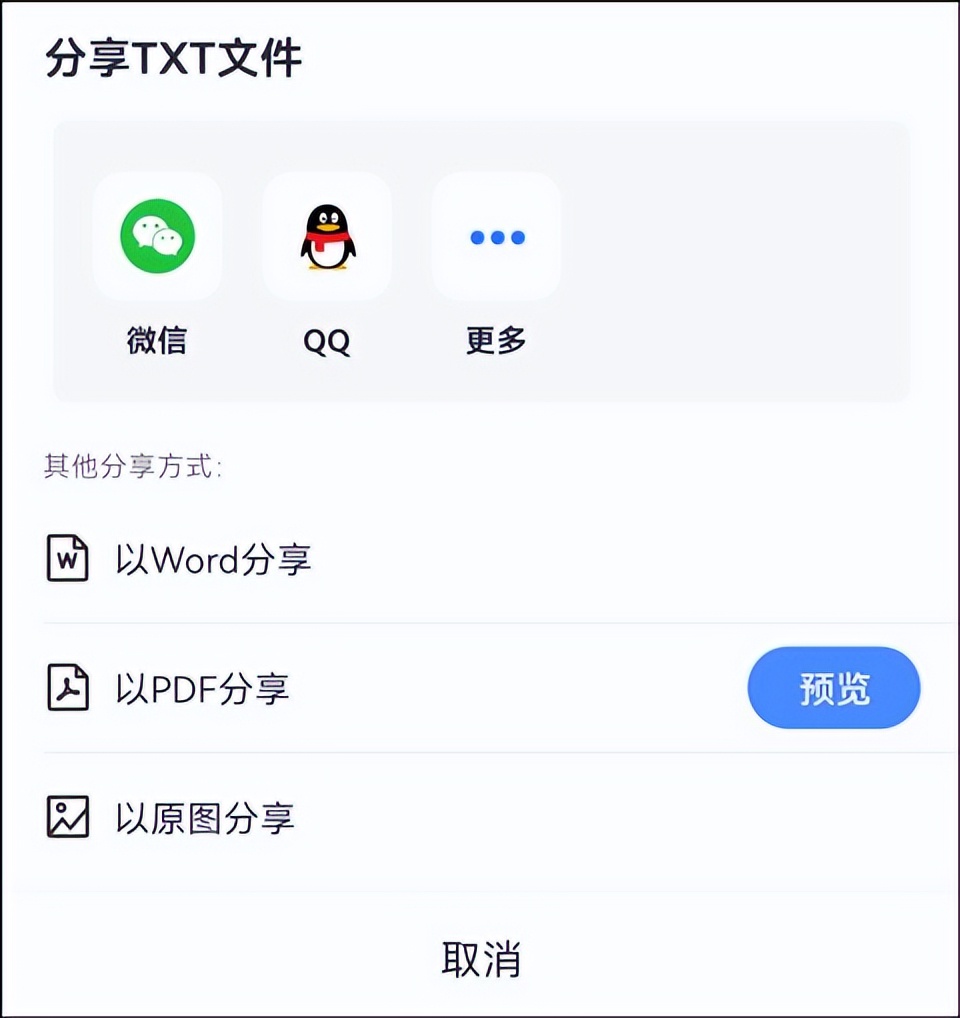Preview the PDF before sharing
The image size is (960, 1018).
click(x=834, y=687)
